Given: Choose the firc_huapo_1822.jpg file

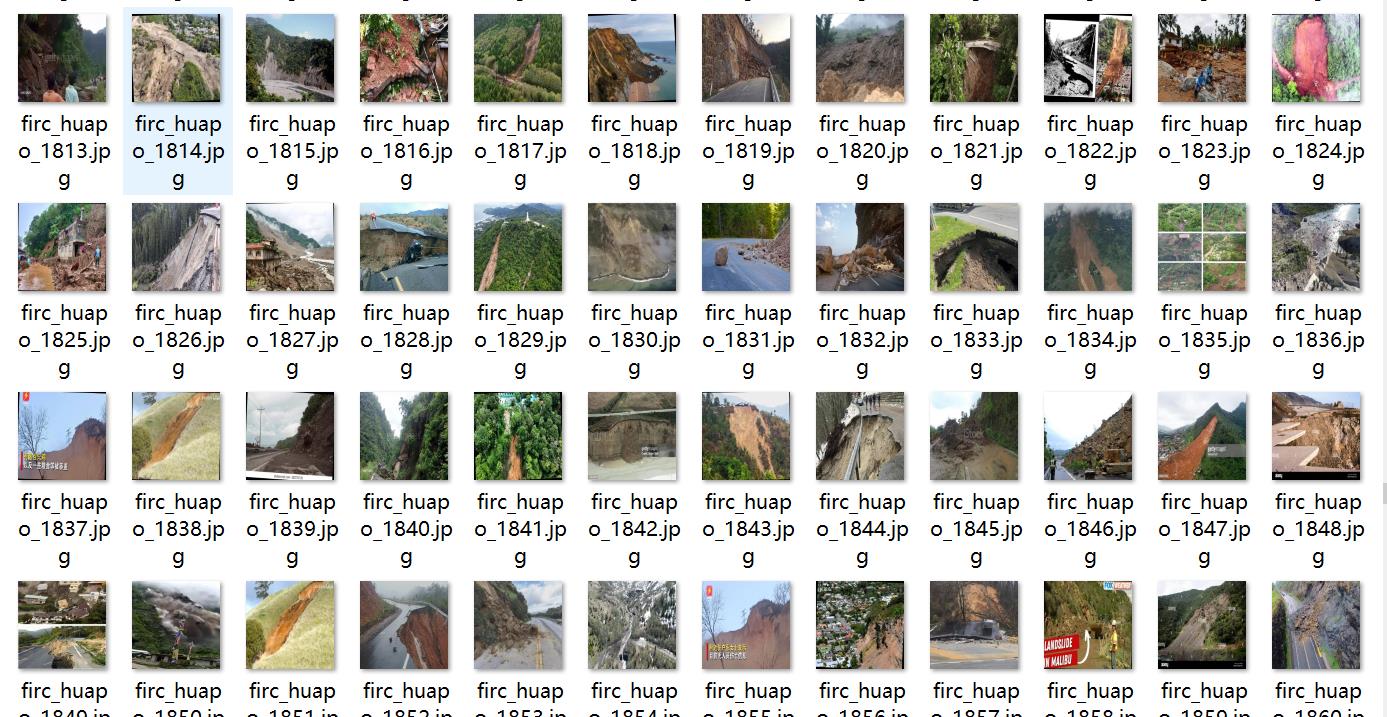Looking at the screenshot, I should point(1088,58).
